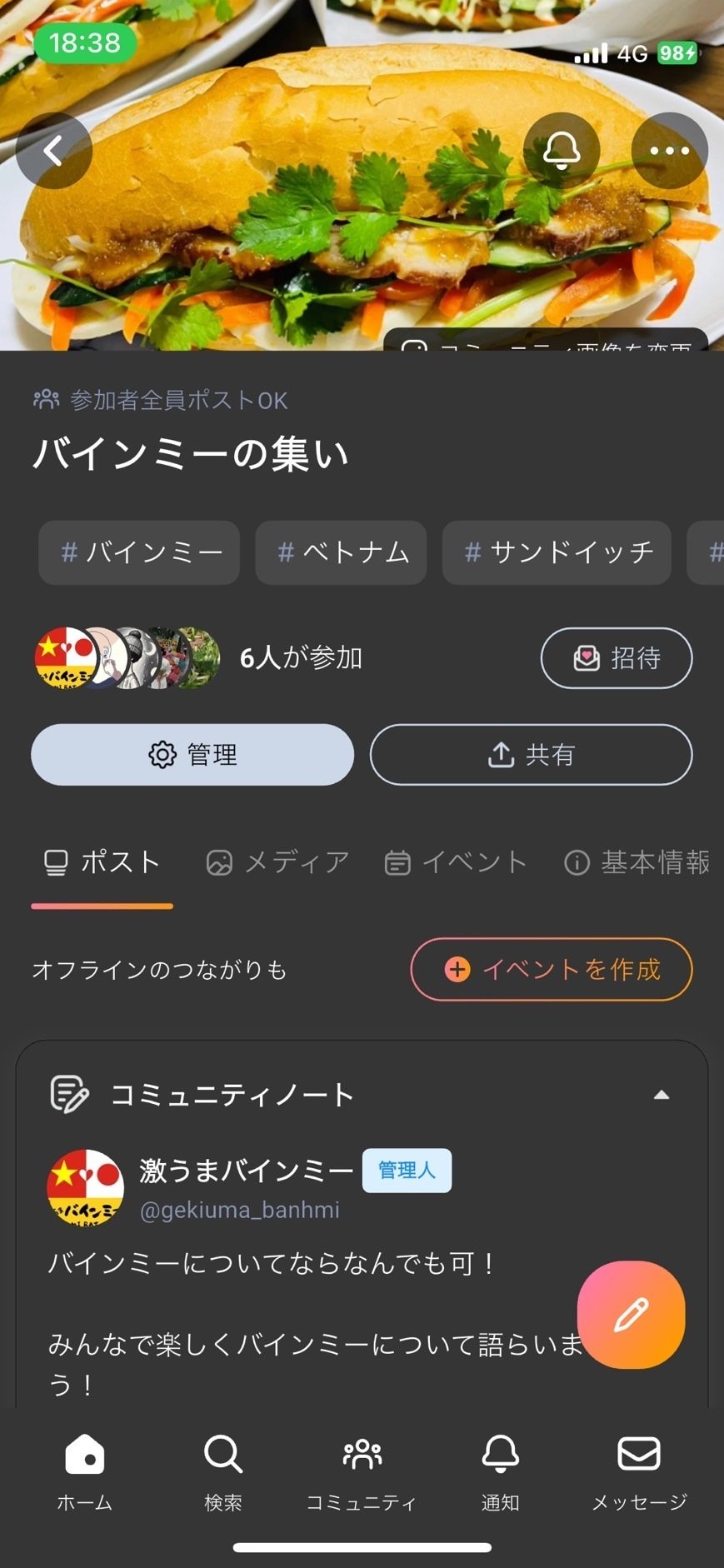The width and height of the screenshot is (724, 1568).
Task: Open the 通知 notifications tab
Action: click(x=500, y=1471)
